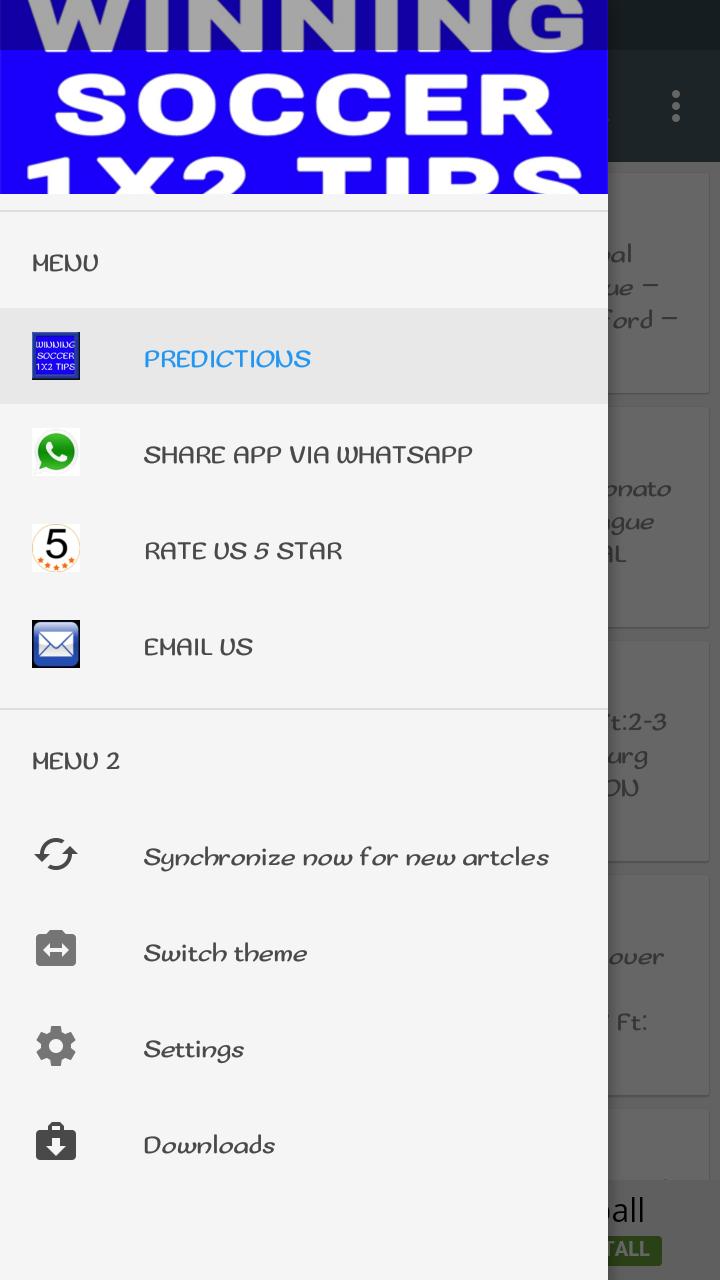Open the three-dot overflow menu

tap(676, 106)
